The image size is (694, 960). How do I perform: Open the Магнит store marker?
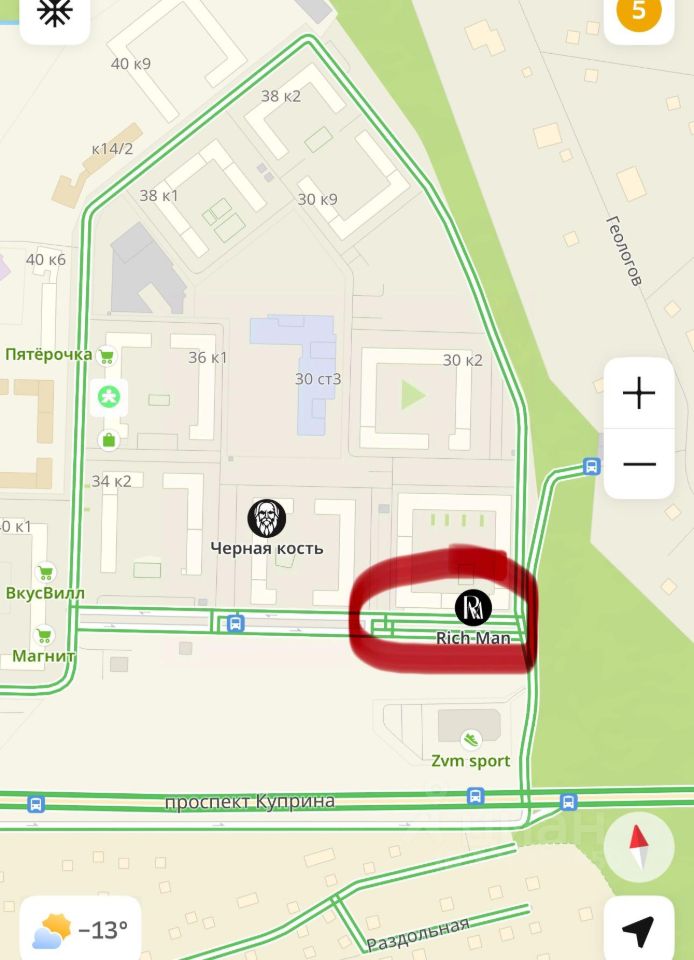44,635
